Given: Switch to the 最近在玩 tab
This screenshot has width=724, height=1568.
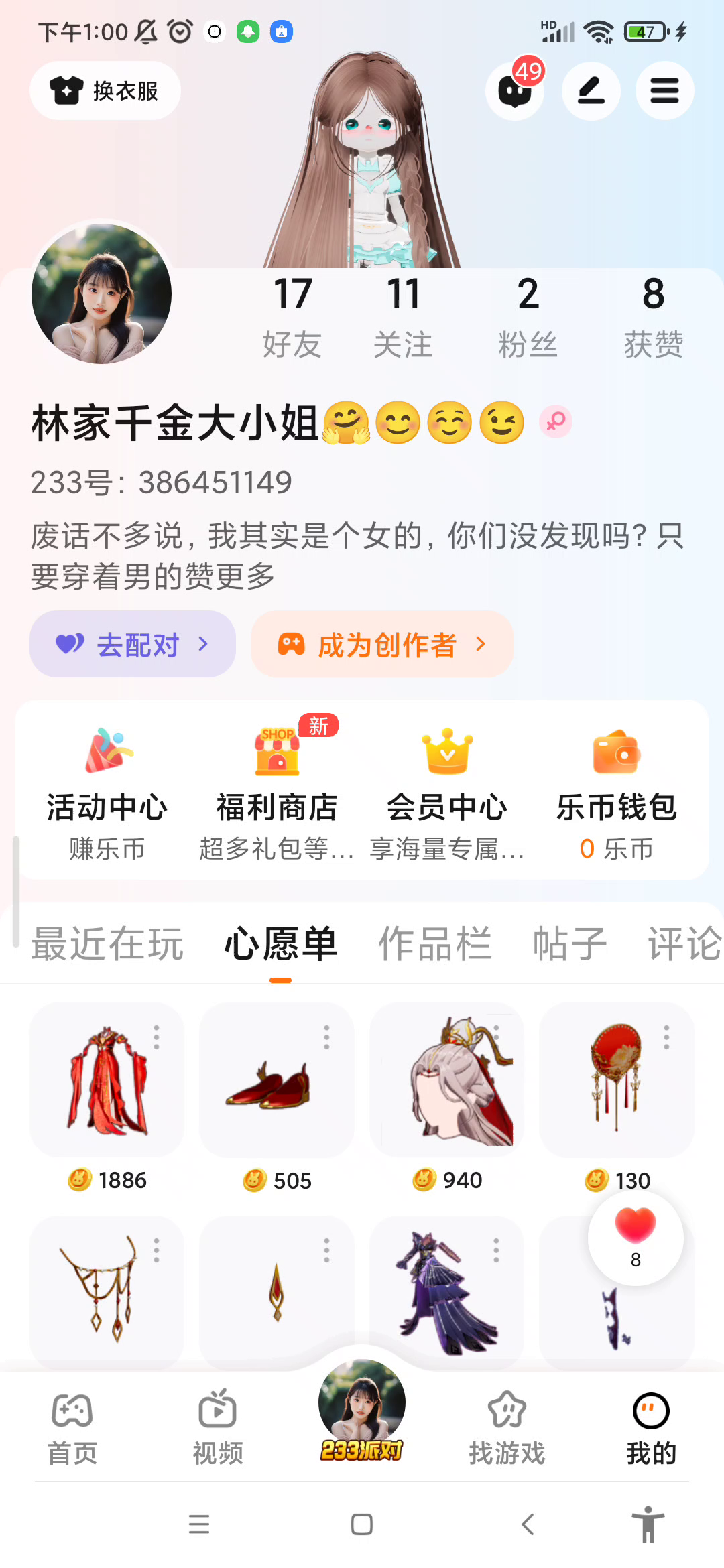Looking at the screenshot, I should tap(107, 943).
